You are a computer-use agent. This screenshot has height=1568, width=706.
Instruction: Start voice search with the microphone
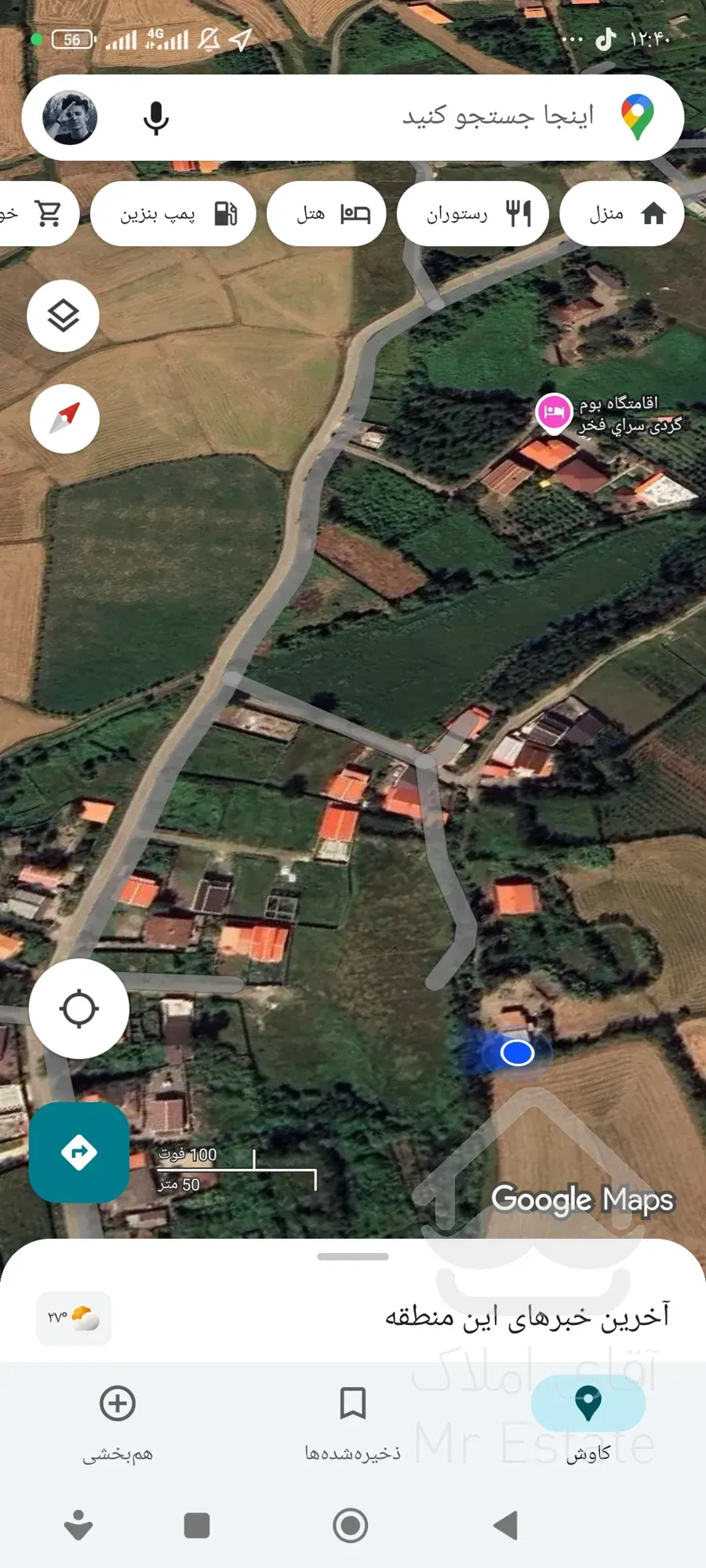coord(156,118)
